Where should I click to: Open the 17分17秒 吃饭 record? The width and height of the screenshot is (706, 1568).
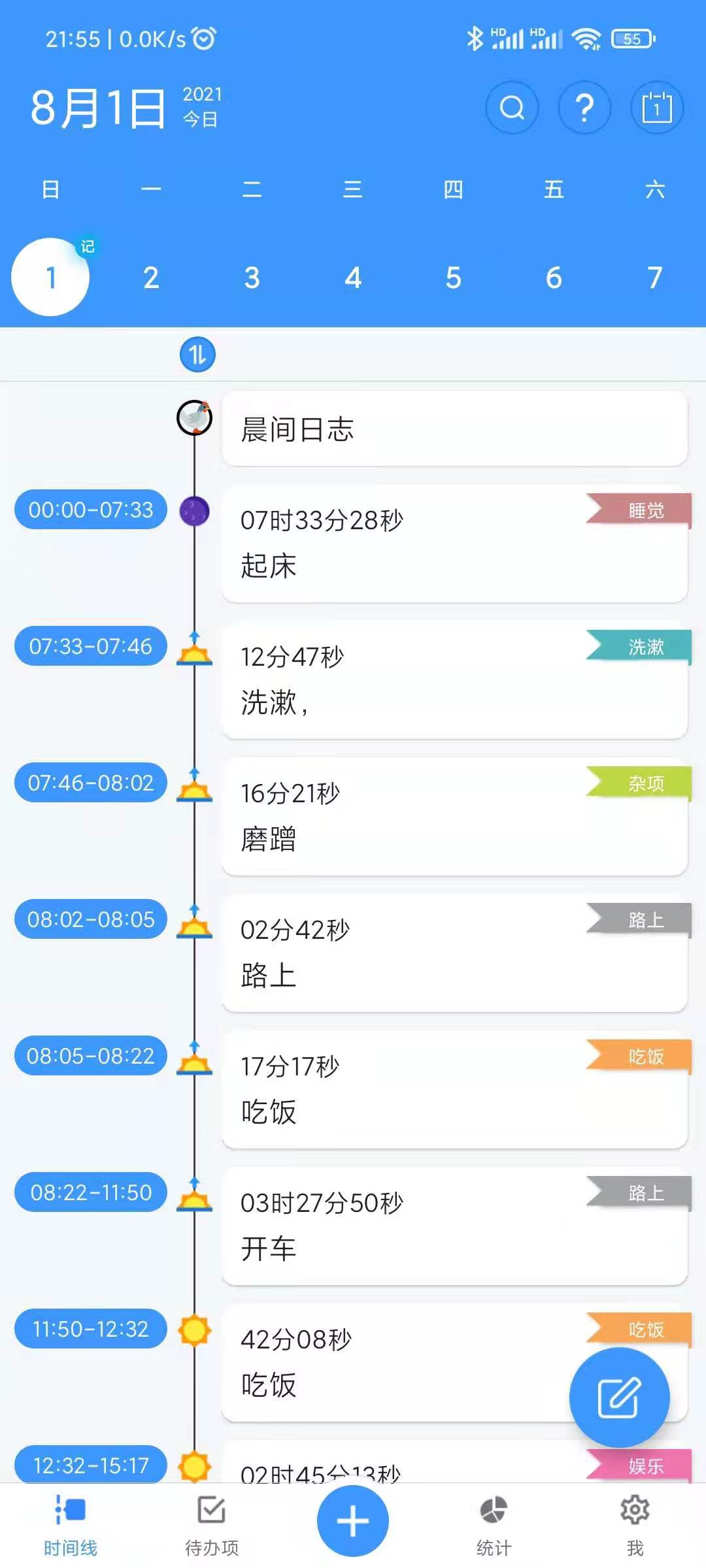point(454,1090)
